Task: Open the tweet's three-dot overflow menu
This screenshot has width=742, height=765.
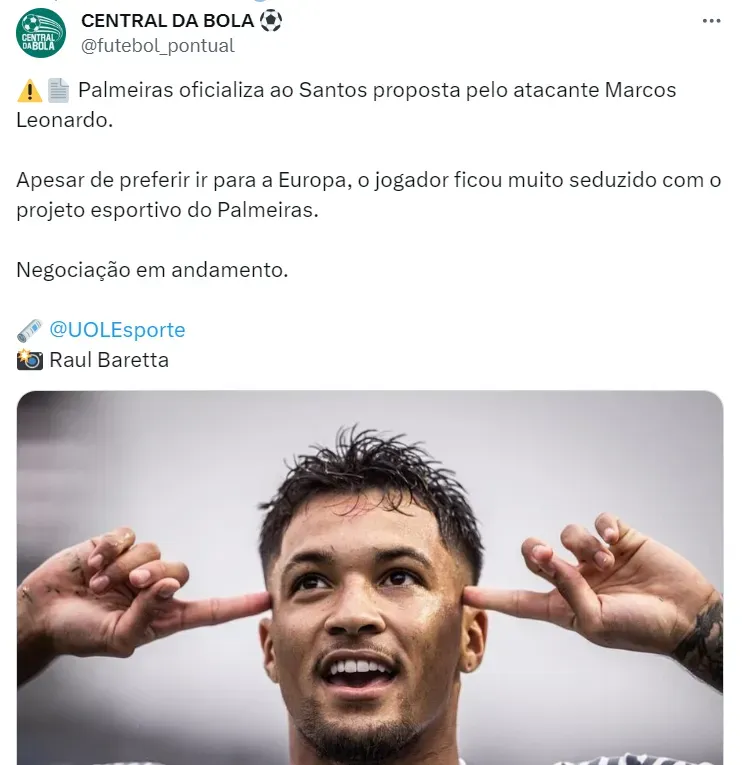Action: 712,22
